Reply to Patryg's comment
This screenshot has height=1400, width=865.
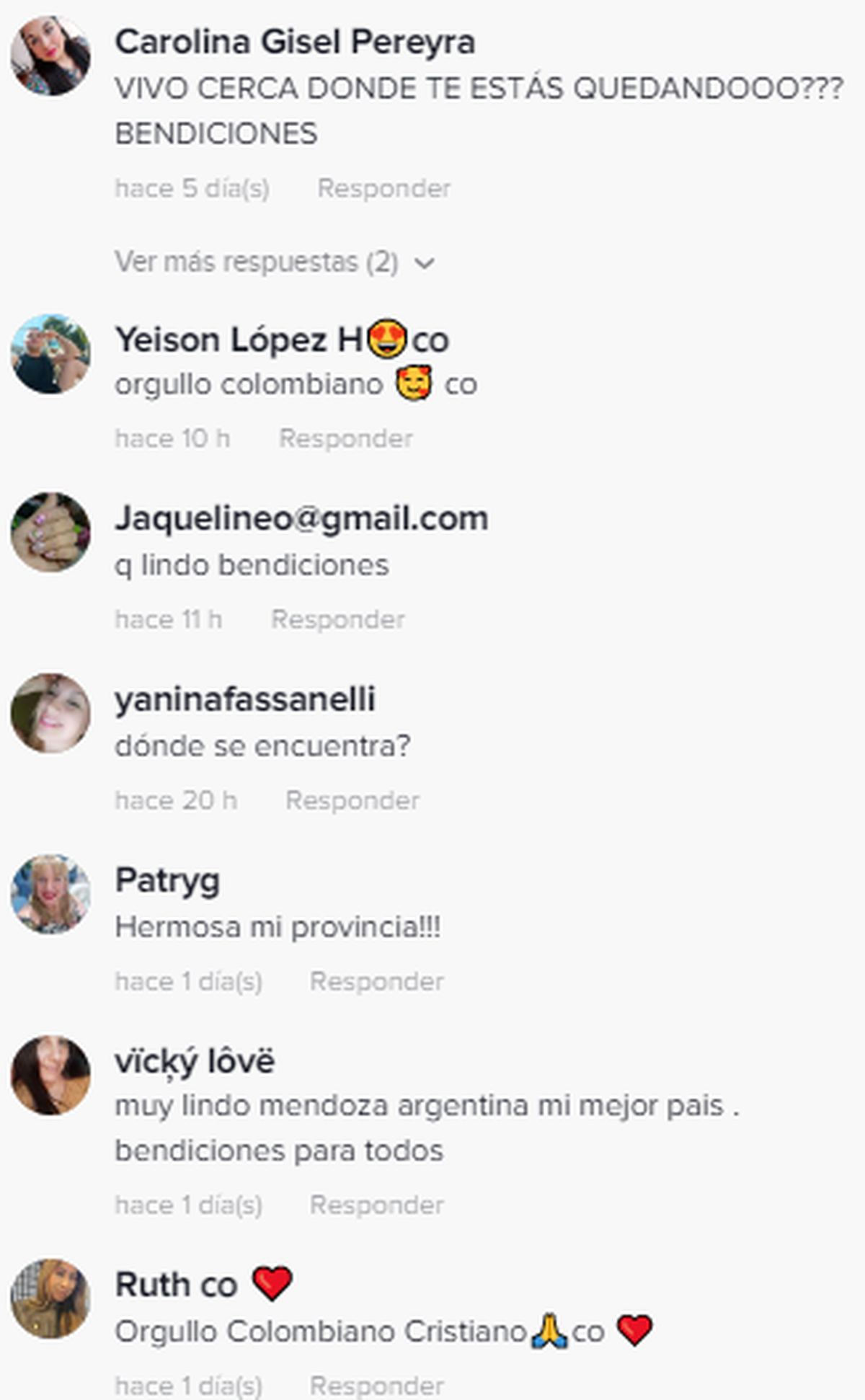tap(376, 982)
